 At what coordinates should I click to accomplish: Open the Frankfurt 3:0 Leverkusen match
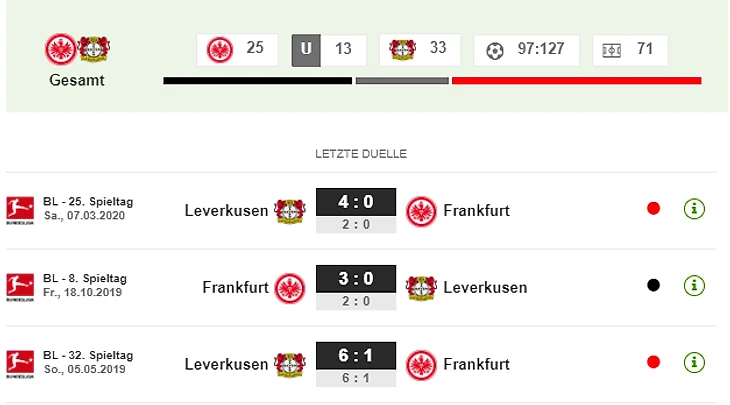click(356, 279)
